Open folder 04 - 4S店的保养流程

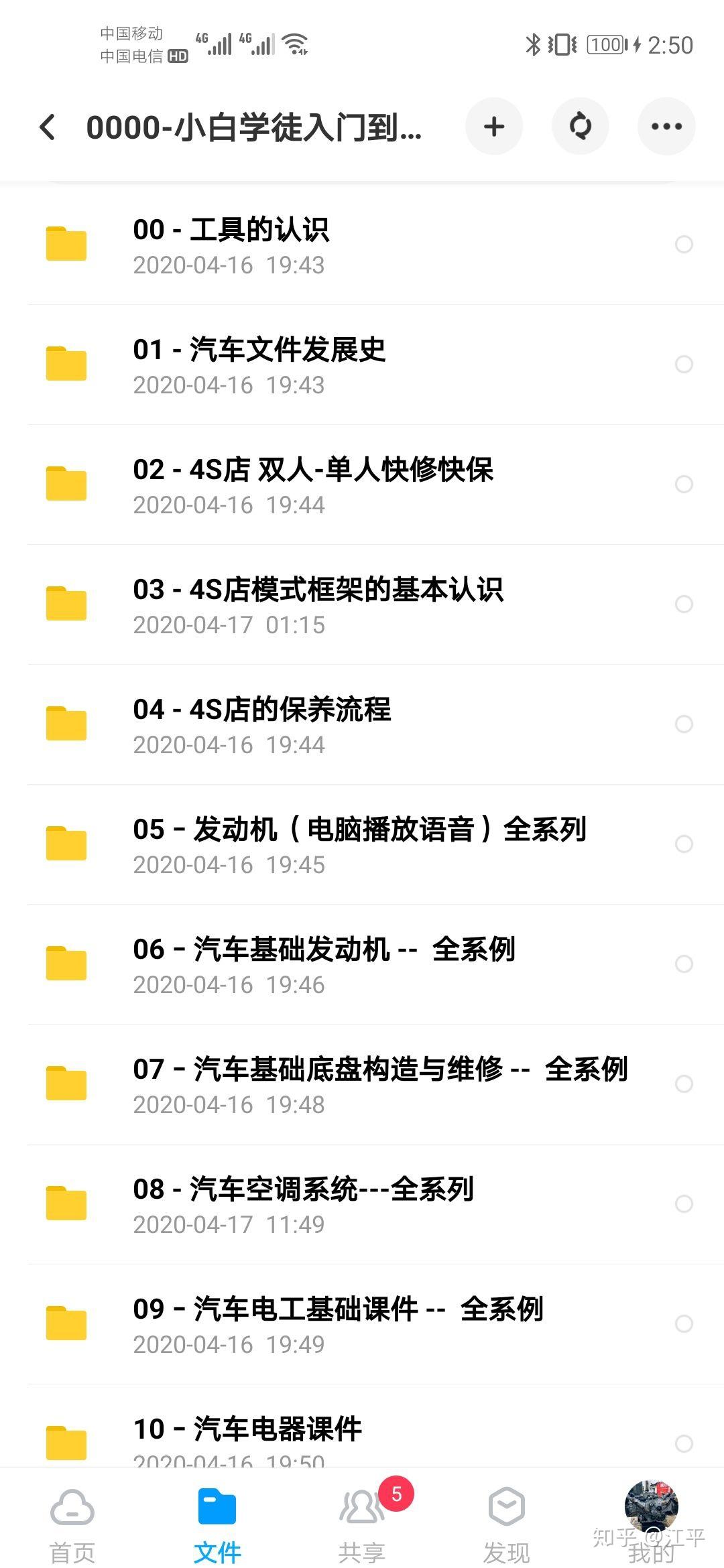(262, 724)
